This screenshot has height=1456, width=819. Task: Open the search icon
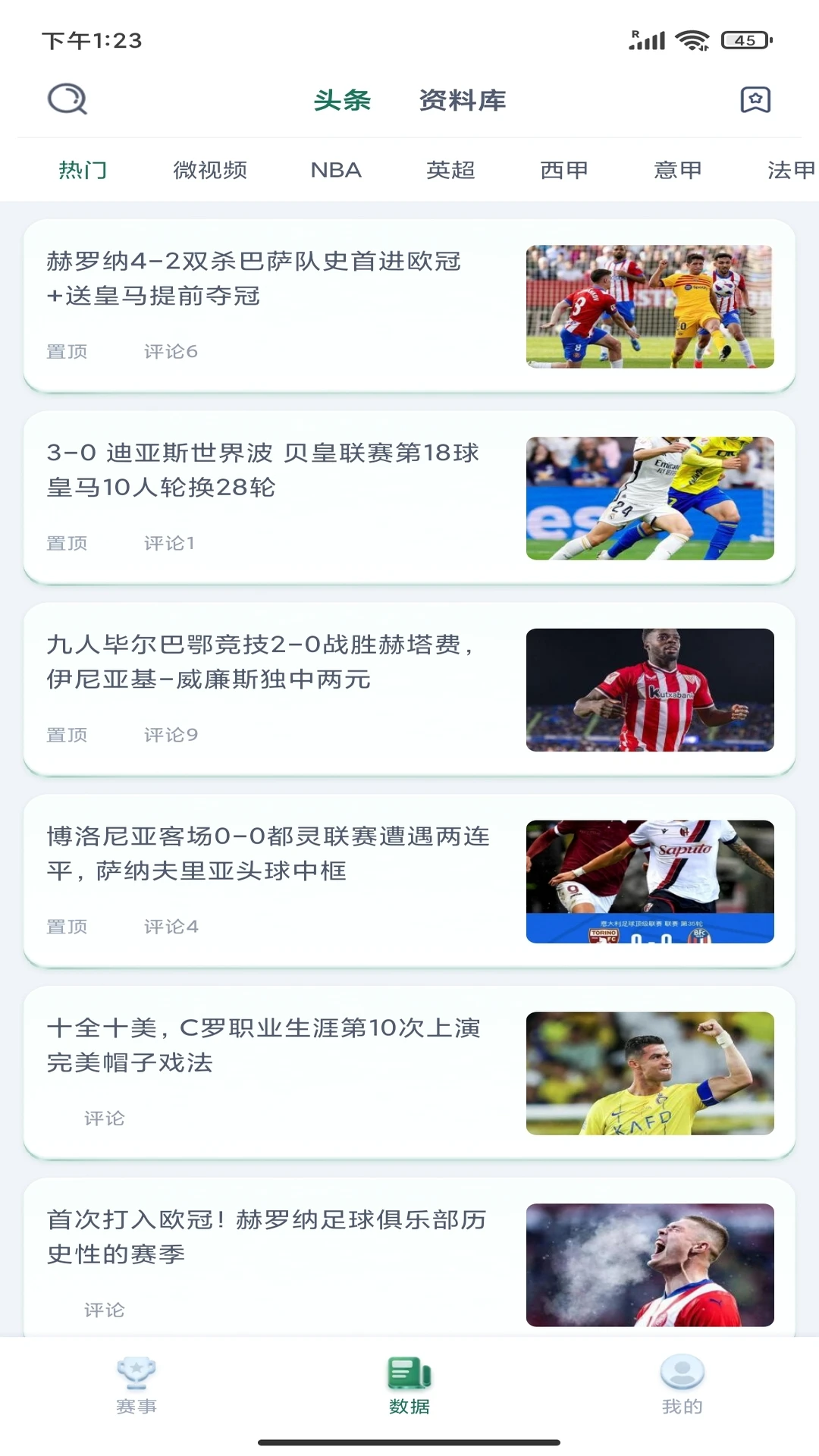click(67, 99)
